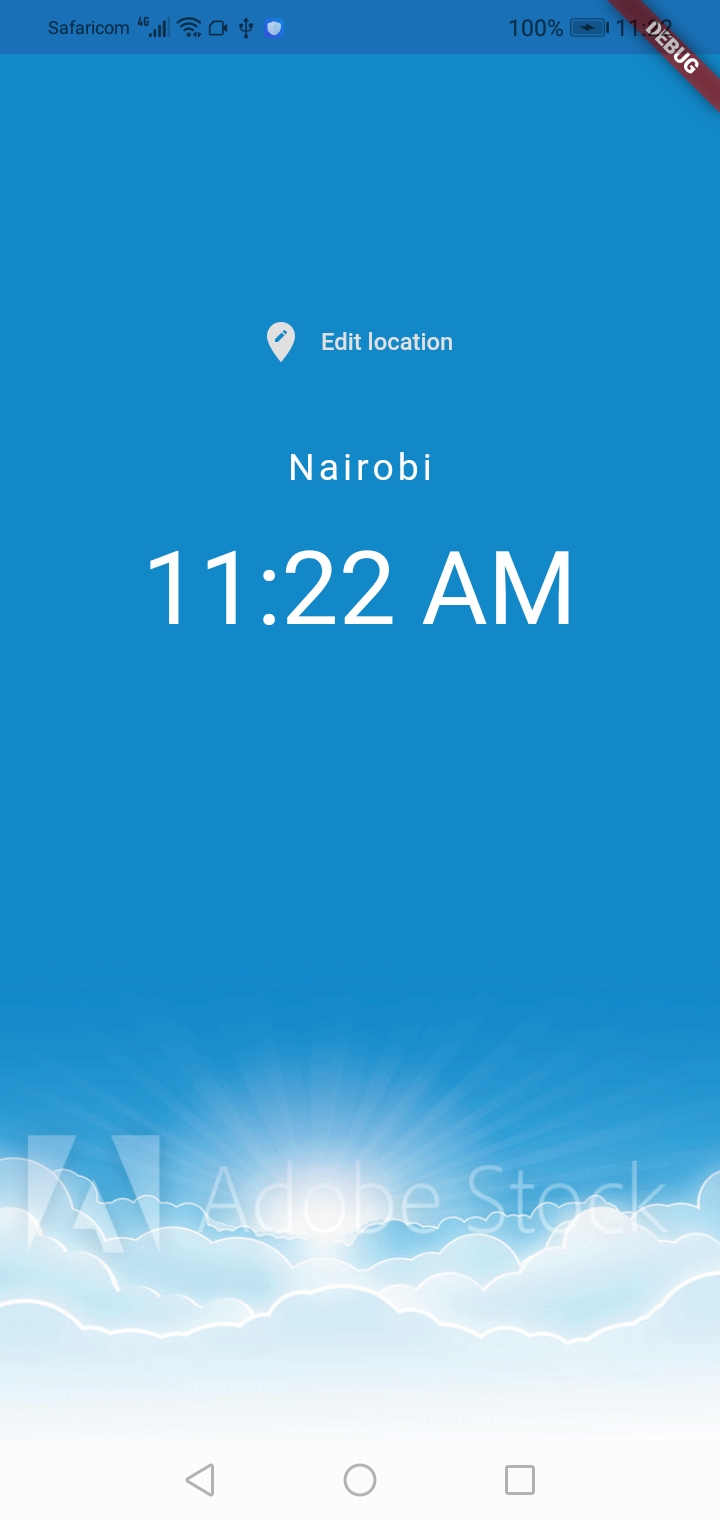Viewport: 720px width, 1520px height.
Task: Click the Edit location pin icon
Action: tap(280, 342)
